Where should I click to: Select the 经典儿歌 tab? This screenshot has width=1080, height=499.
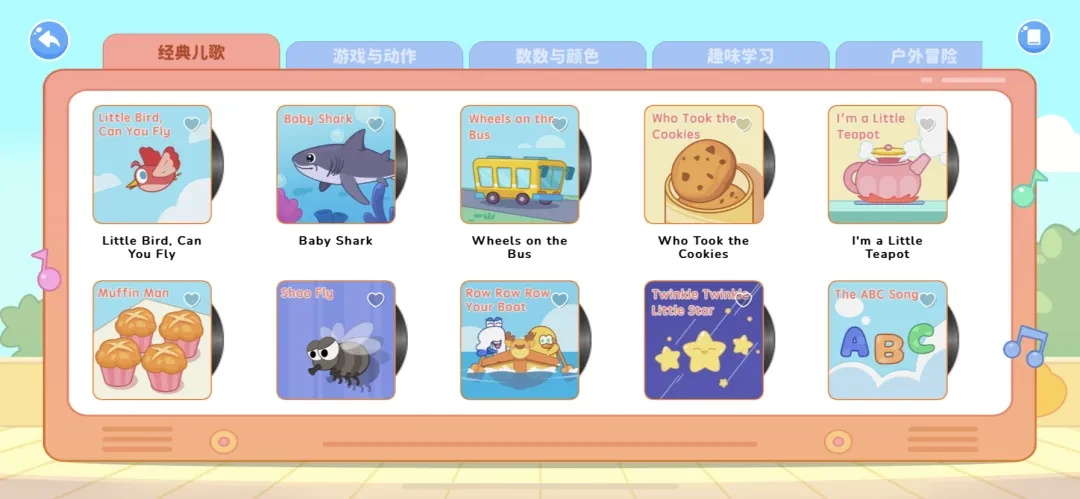(x=191, y=52)
